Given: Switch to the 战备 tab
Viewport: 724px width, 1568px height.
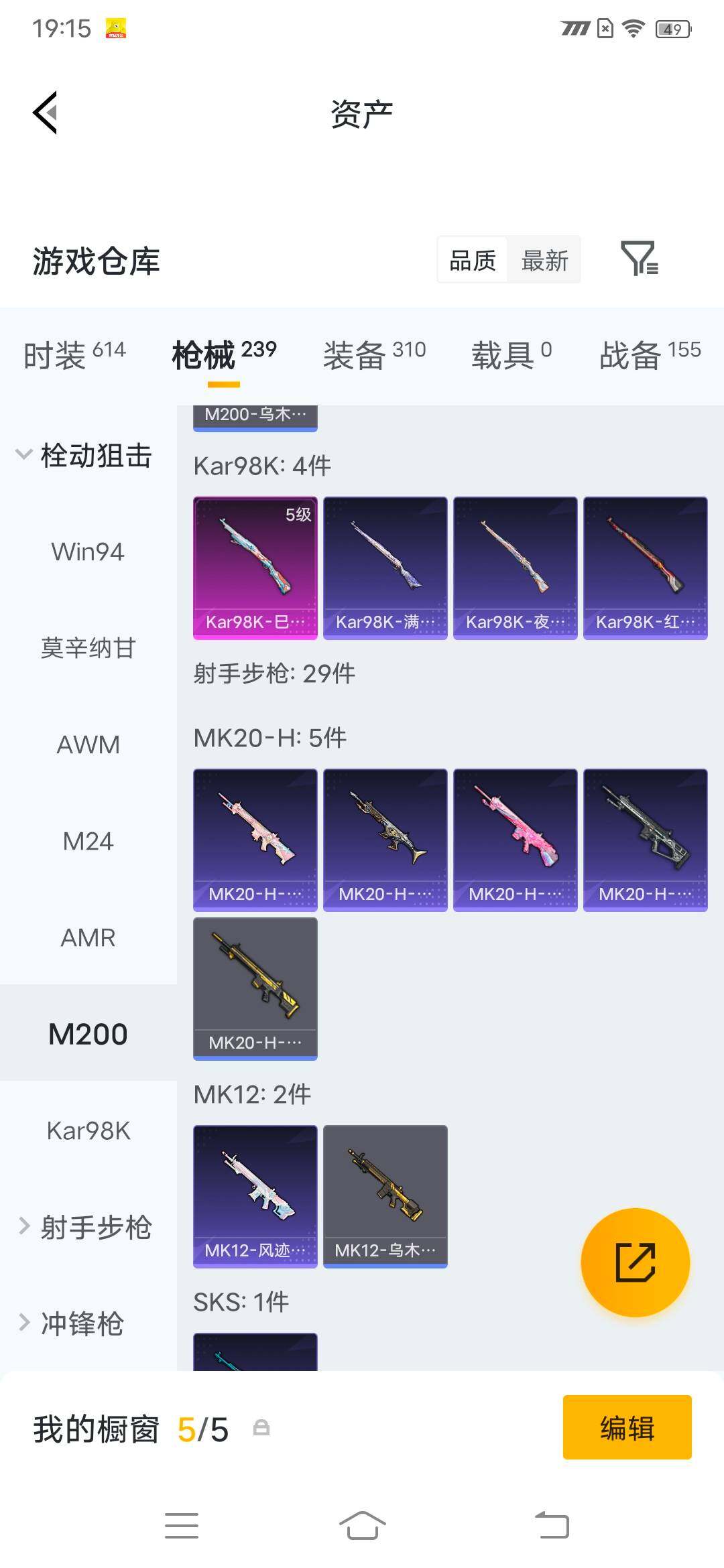Looking at the screenshot, I should coord(650,354).
